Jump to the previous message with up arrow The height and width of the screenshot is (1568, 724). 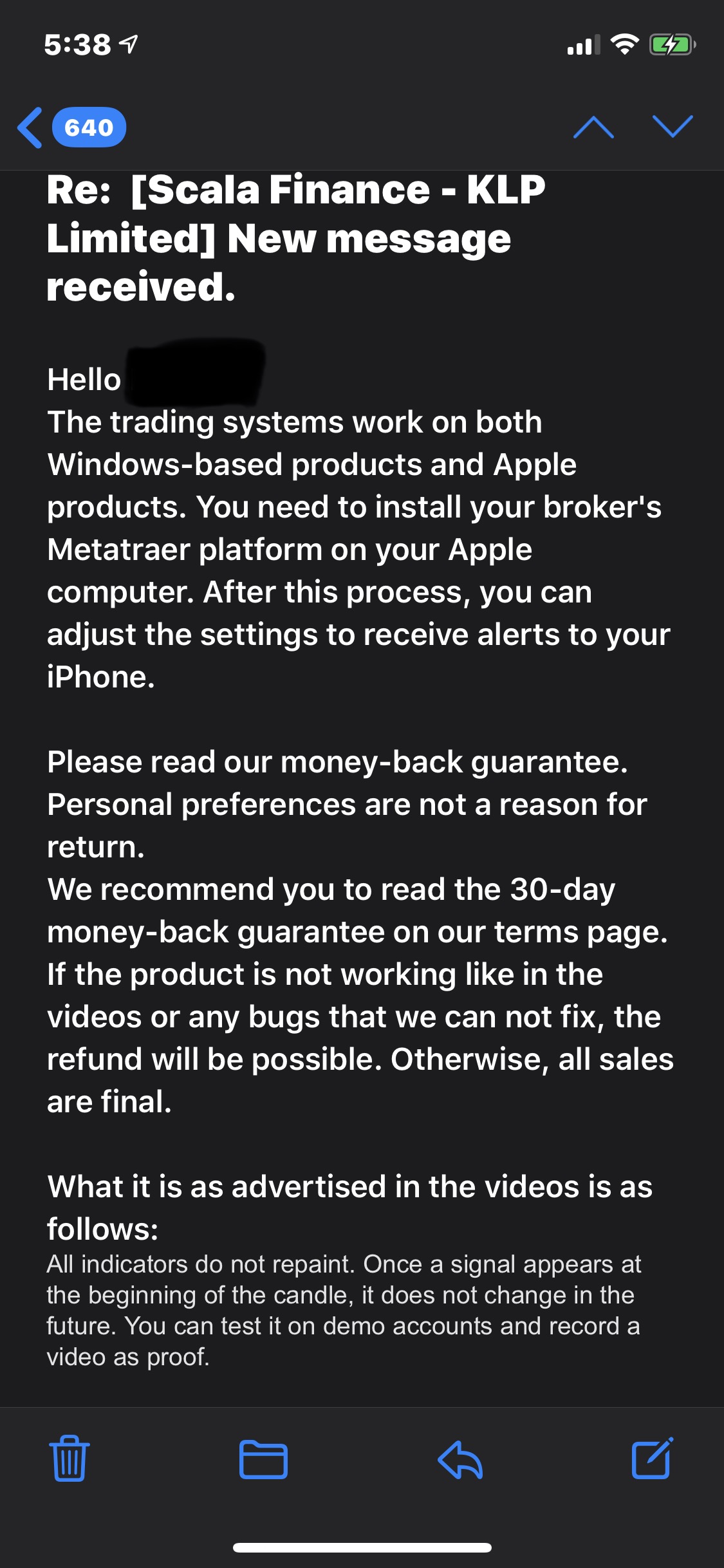(x=593, y=127)
